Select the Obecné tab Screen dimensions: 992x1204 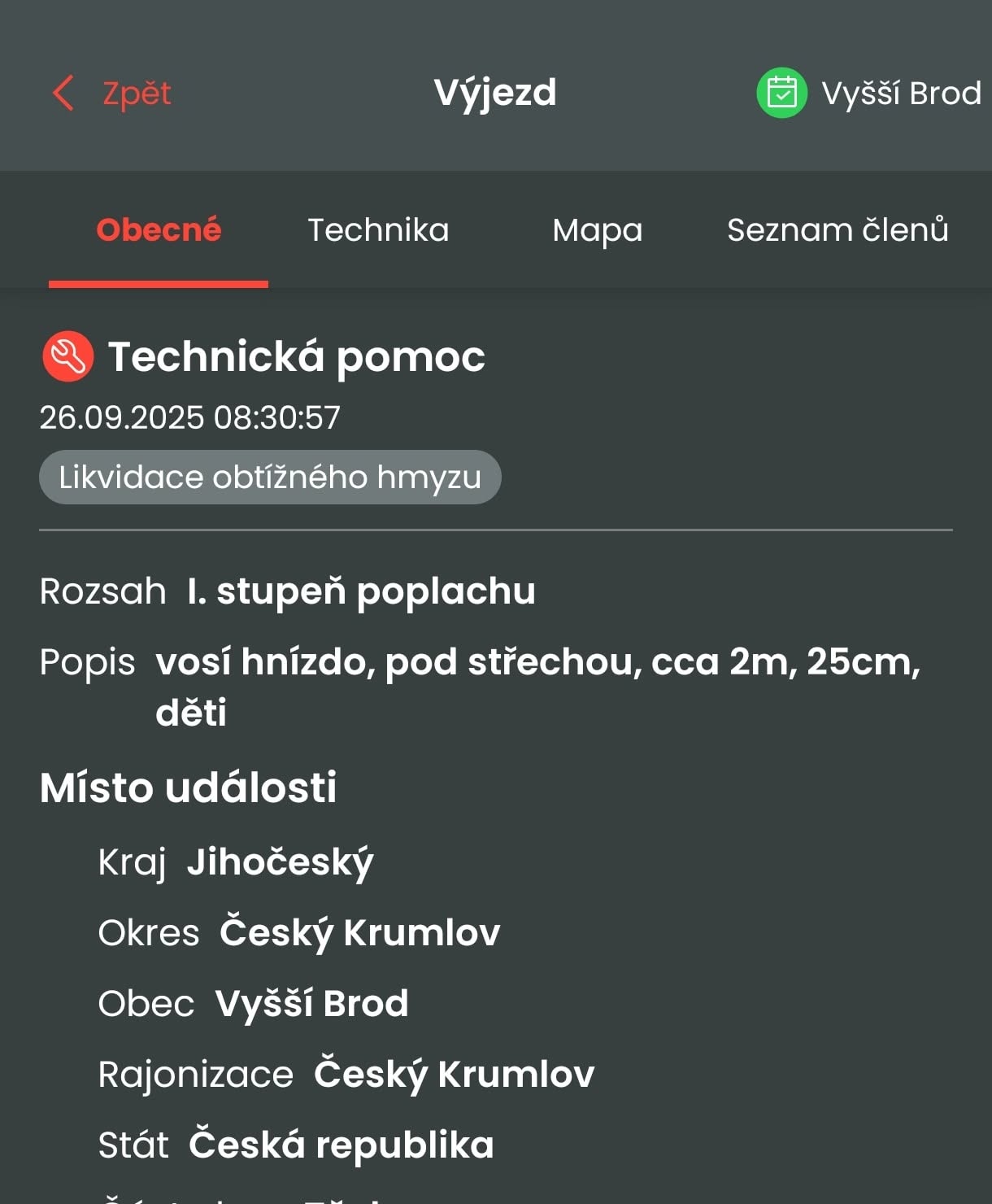(x=159, y=230)
